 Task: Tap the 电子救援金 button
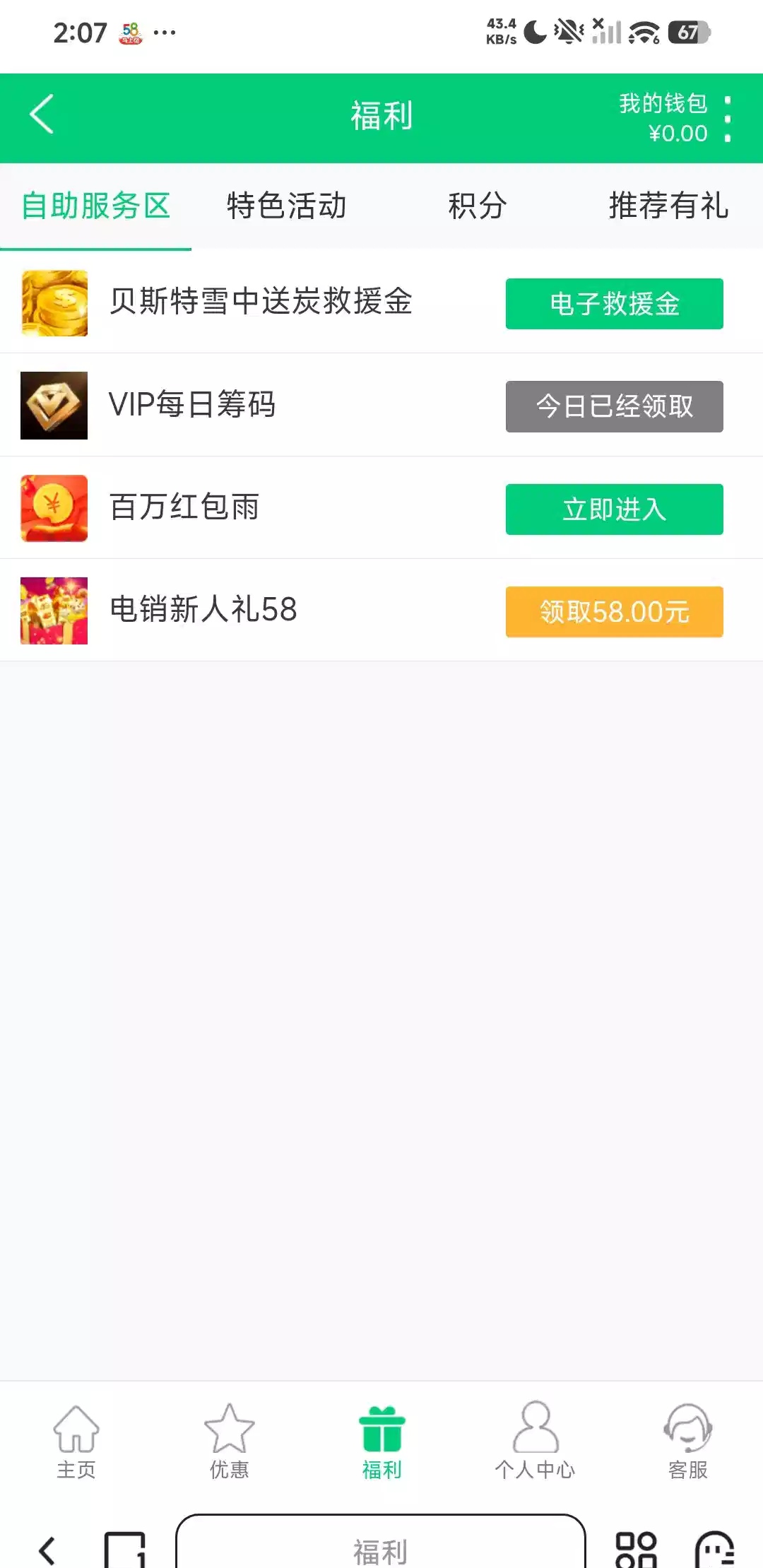click(614, 304)
